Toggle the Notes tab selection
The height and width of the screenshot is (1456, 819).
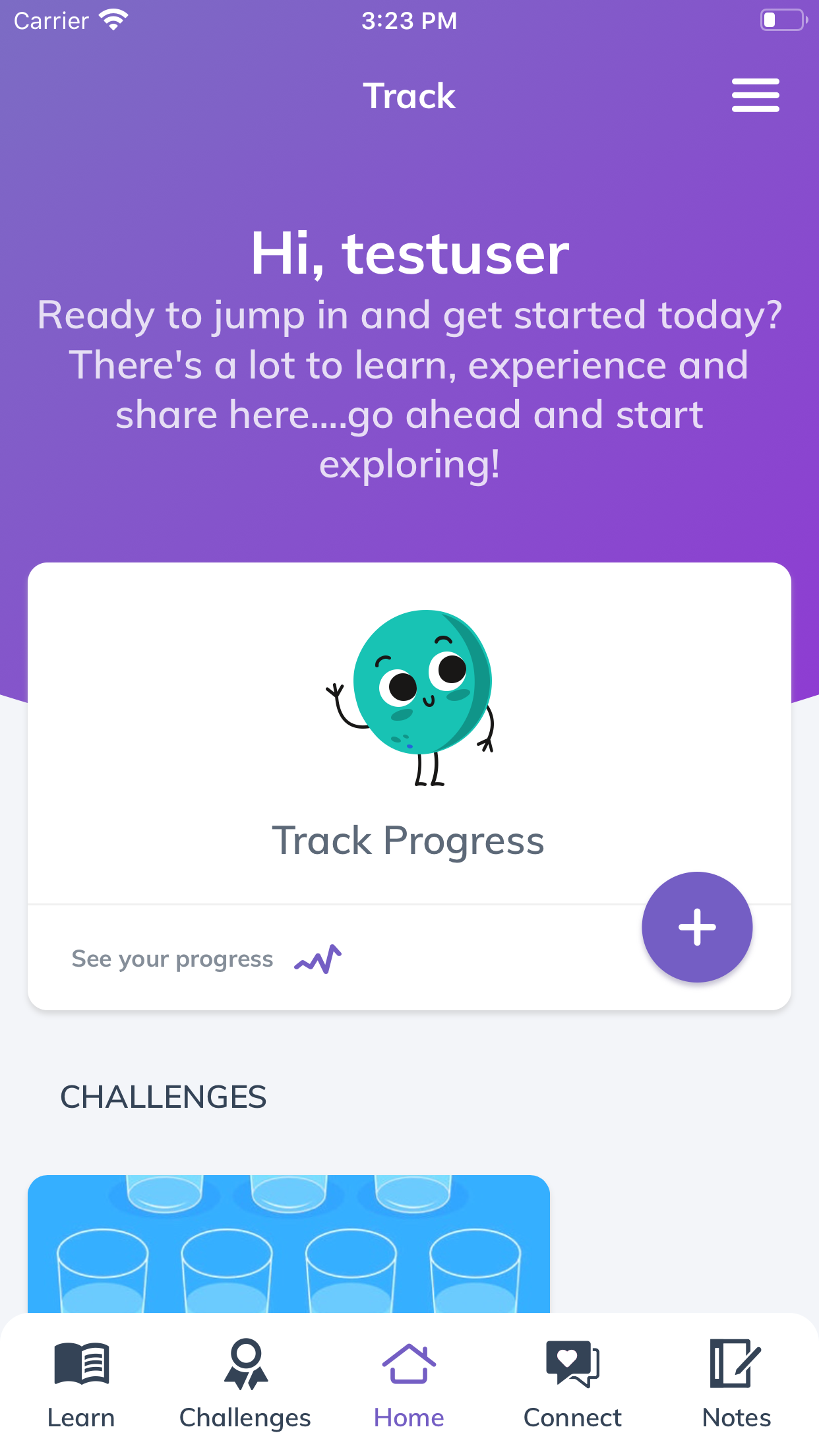coord(736,1391)
